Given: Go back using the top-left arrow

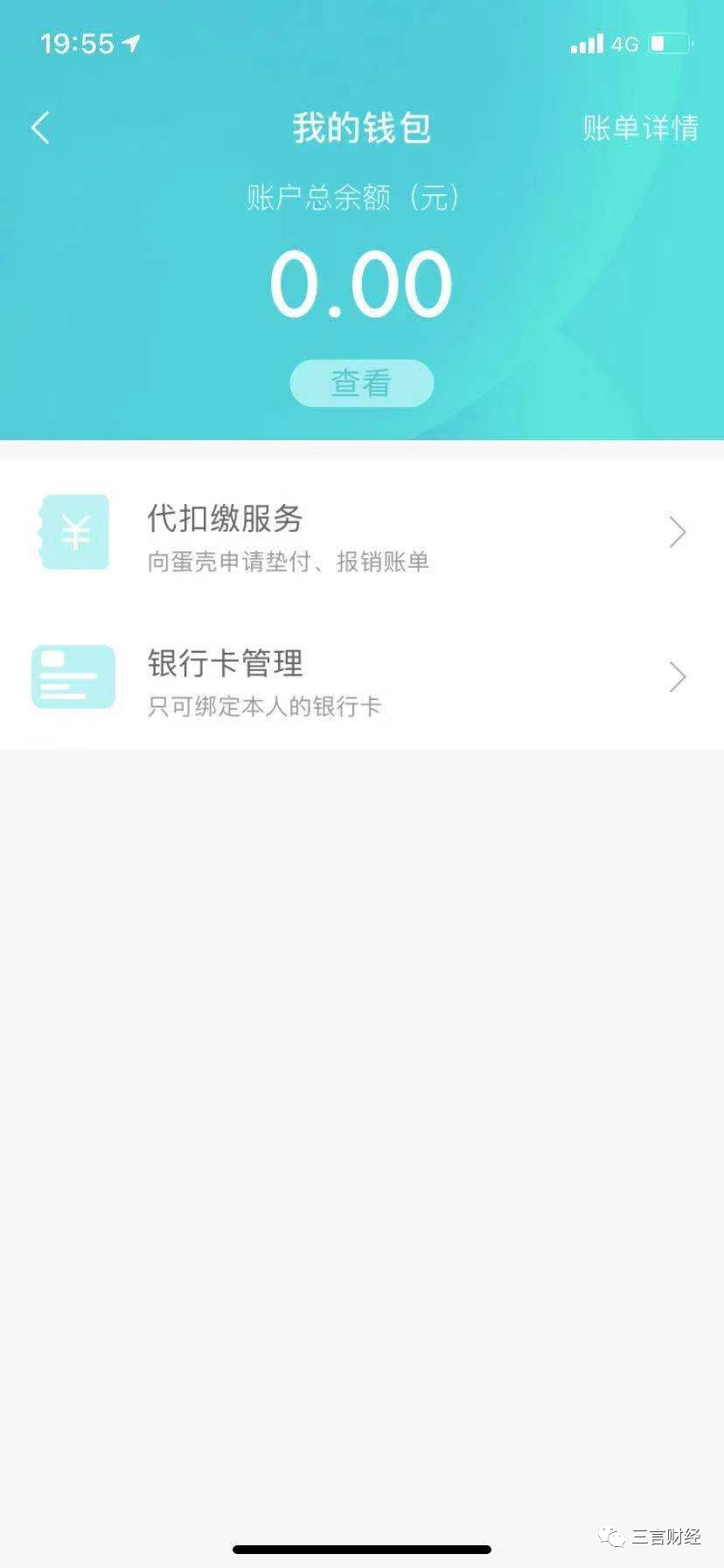Looking at the screenshot, I should (x=40, y=128).
